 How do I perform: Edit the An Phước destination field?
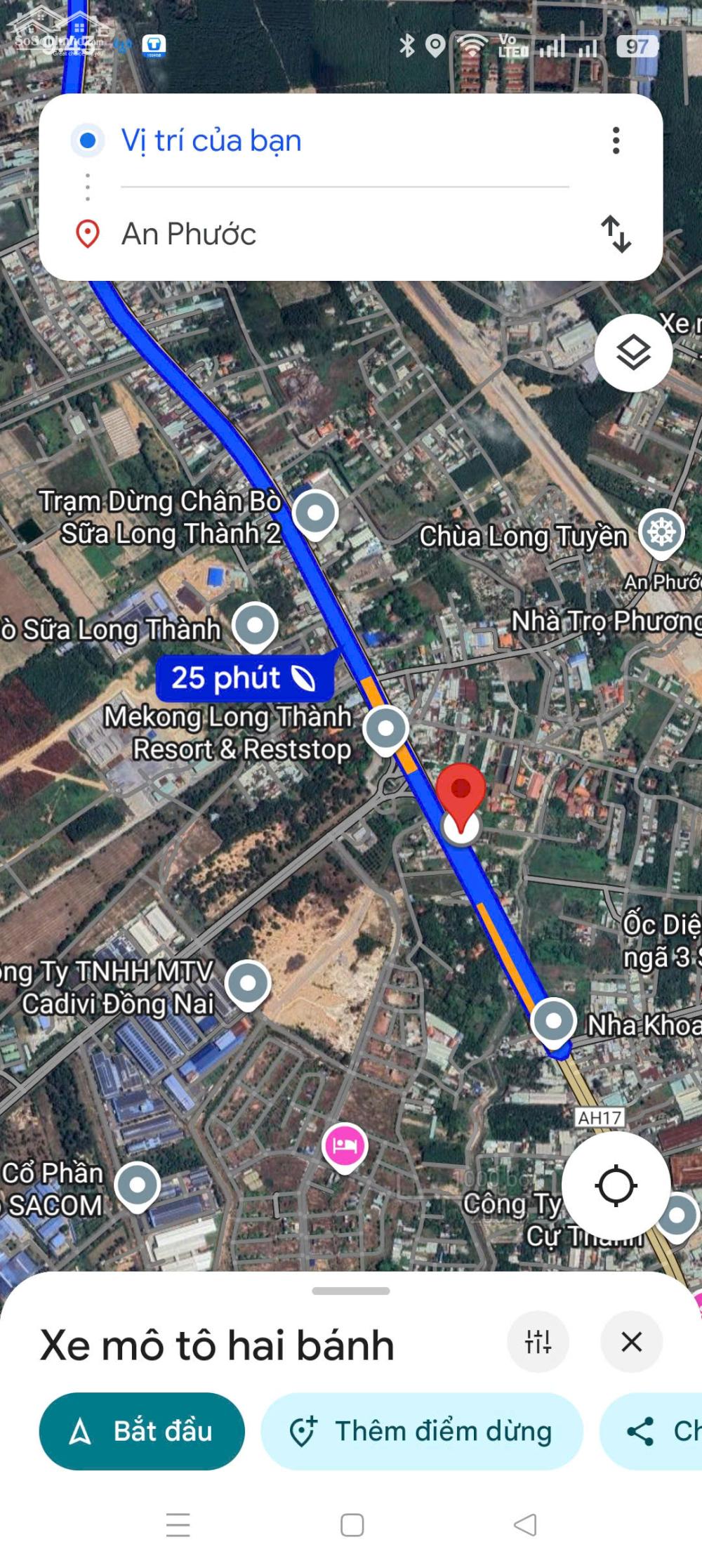[281, 234]
